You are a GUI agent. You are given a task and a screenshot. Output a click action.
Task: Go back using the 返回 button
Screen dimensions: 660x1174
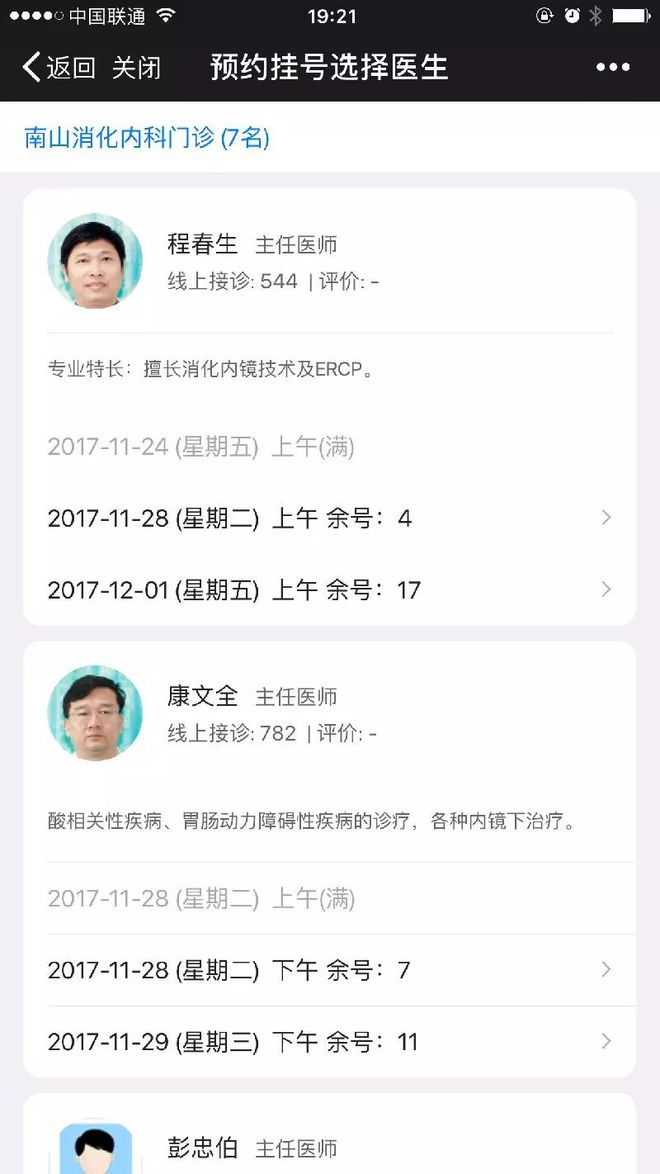59,68
